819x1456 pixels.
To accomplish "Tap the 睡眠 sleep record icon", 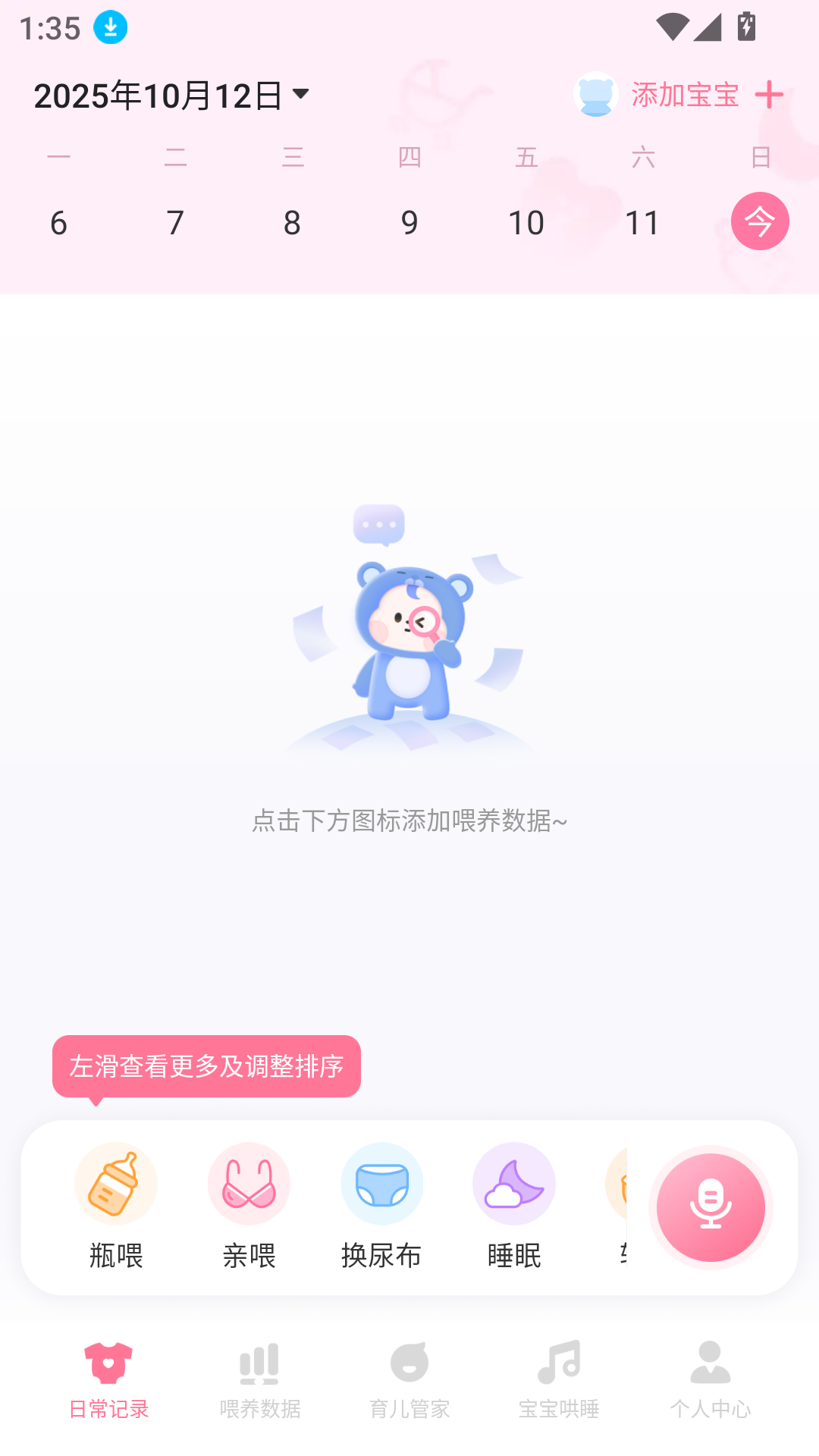I will tap(514, 1183).
